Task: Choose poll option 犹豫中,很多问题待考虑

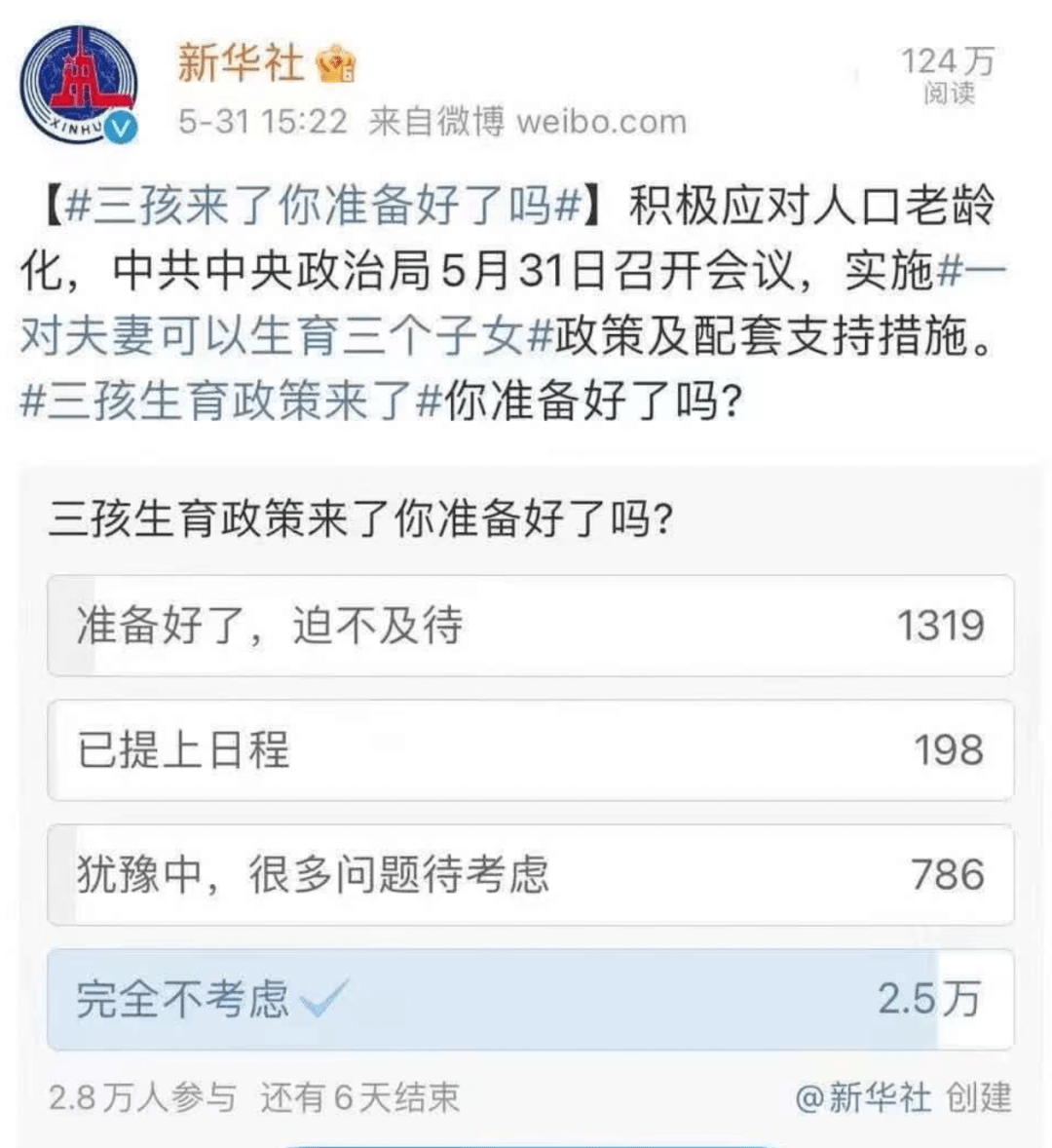Action: click(530, 874)
